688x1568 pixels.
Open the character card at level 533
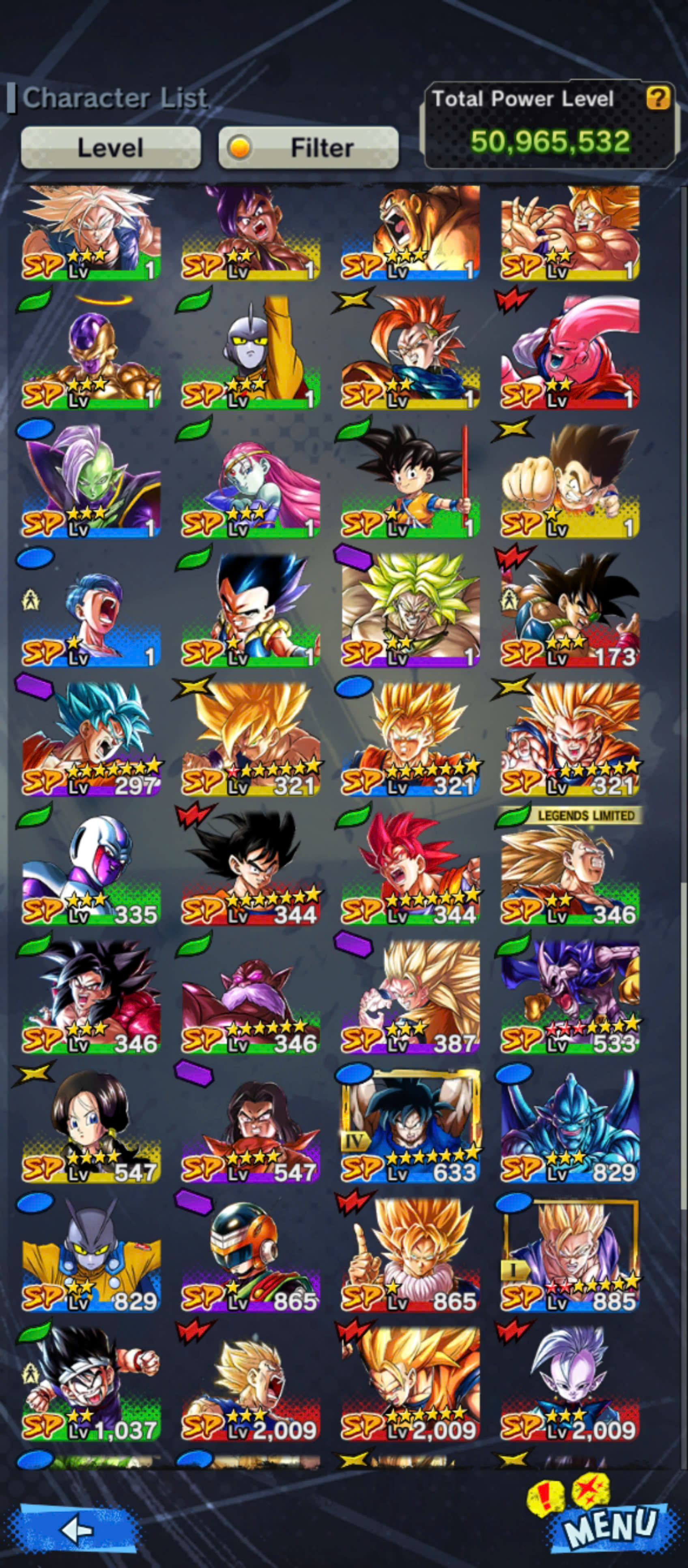coord(570,997)
